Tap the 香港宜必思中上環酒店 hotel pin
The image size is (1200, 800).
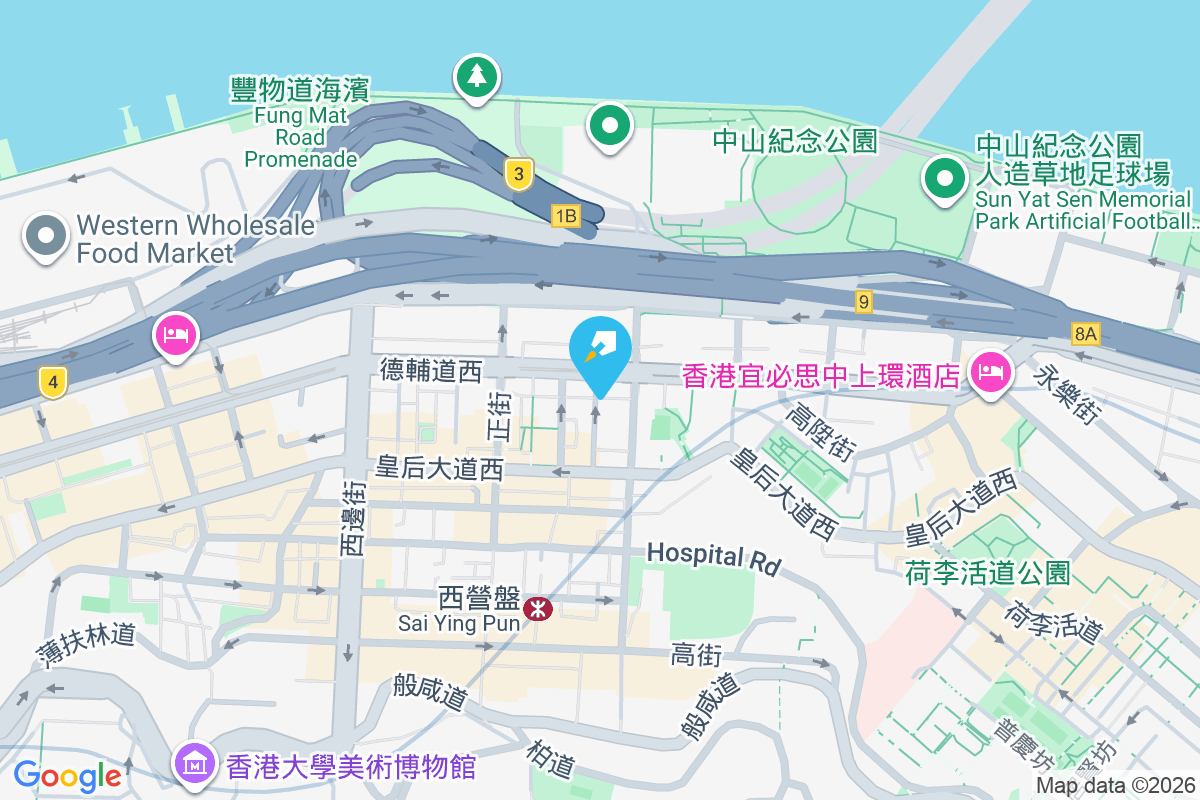[x=991, y=373]
